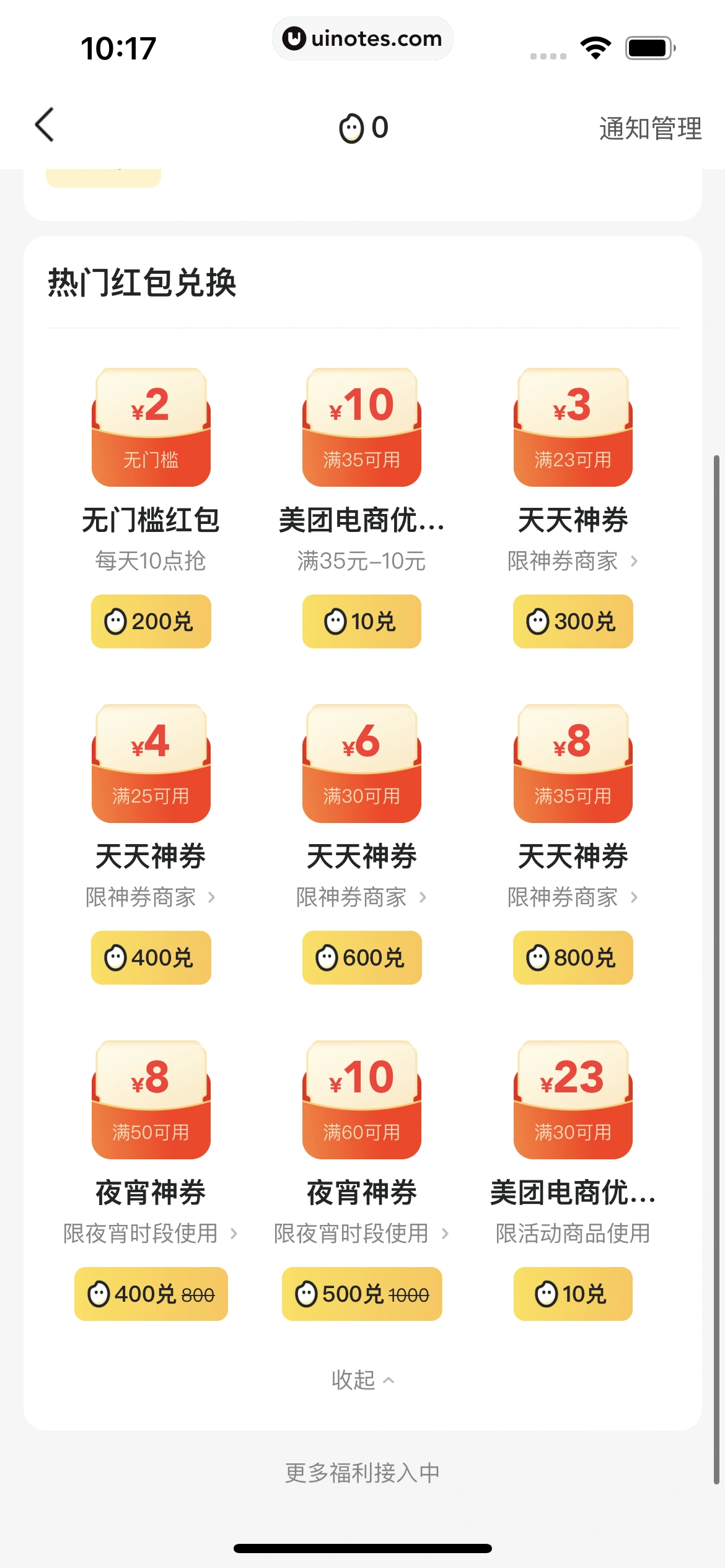The image size is (725, 1568).
Task: Tap the back arrow at top left
Action: (x=43, y=125)
